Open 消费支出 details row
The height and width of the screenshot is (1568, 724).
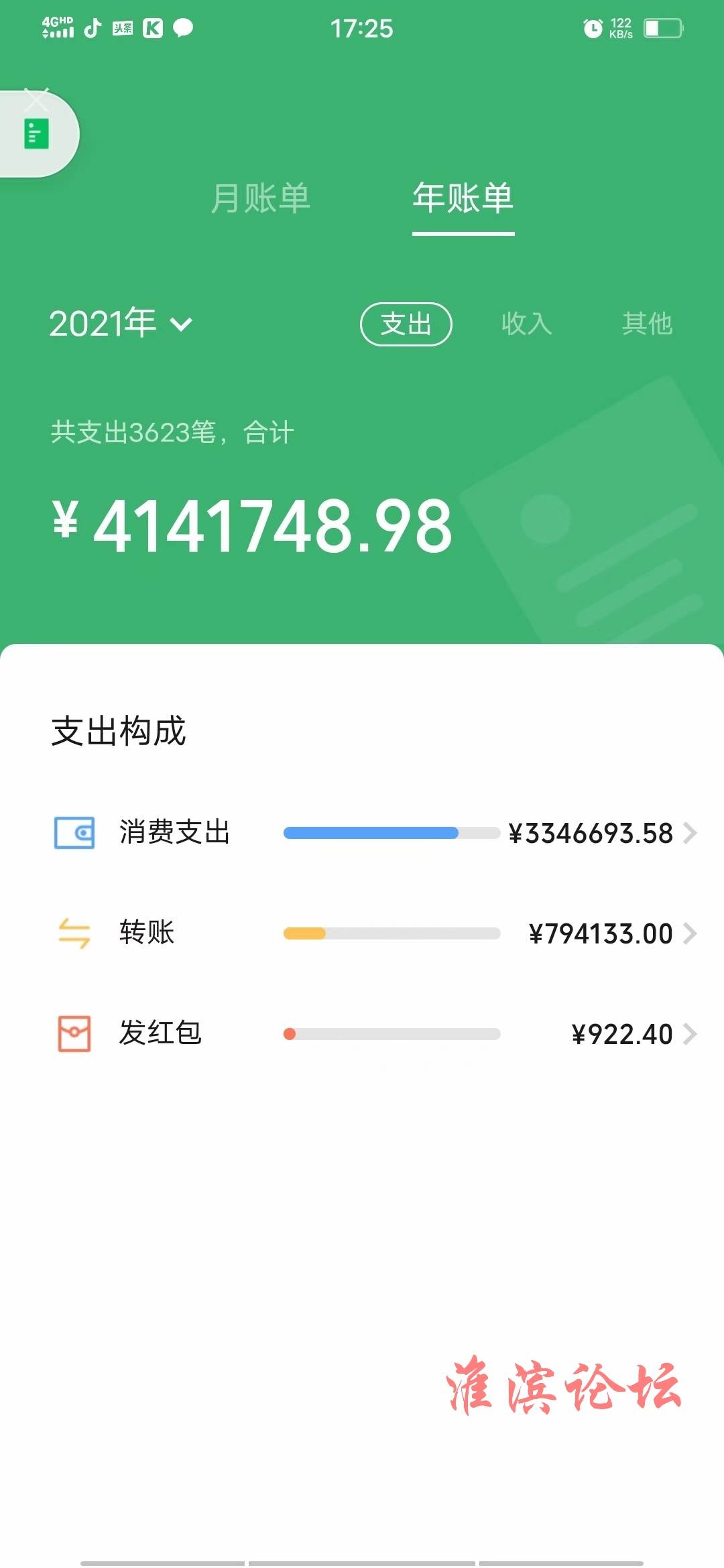[375, 833]
